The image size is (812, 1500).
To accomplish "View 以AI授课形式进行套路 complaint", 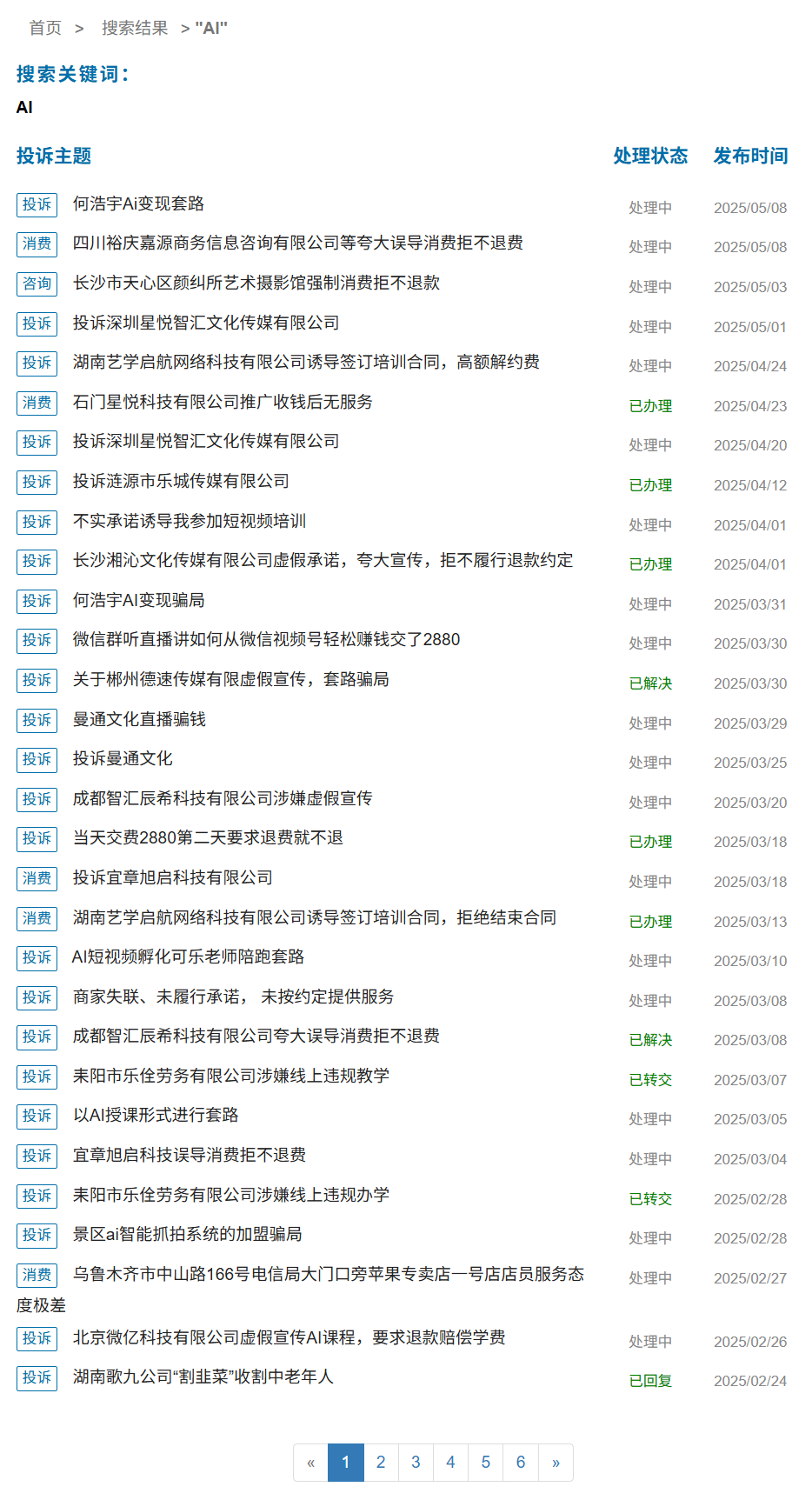I will point(156,1115).
